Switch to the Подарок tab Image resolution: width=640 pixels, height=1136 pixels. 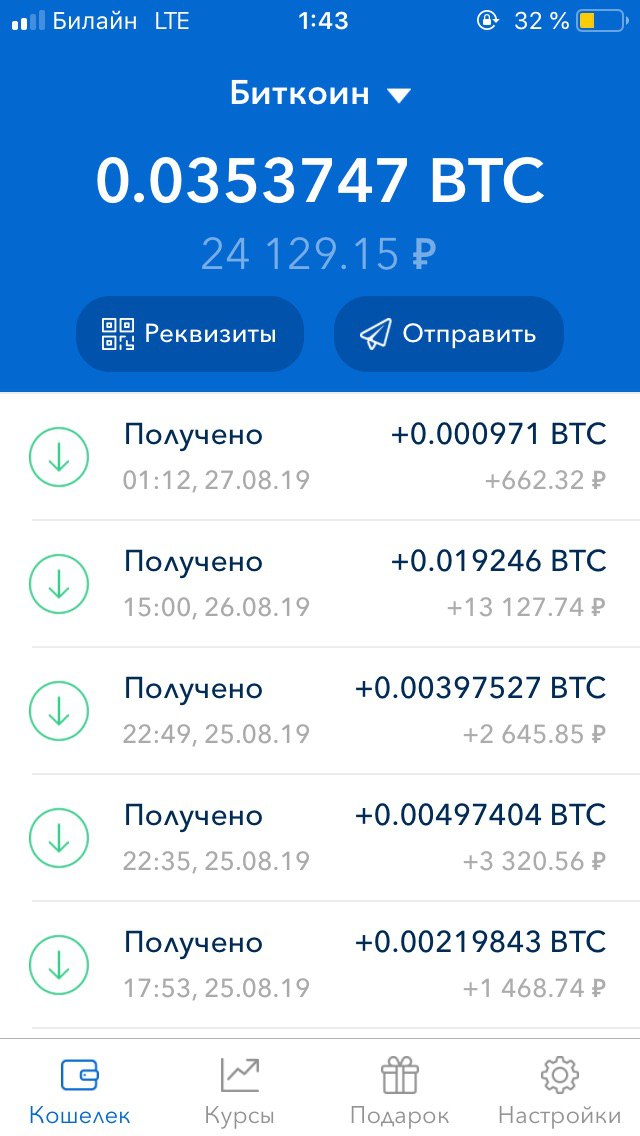coord(400,1090)
